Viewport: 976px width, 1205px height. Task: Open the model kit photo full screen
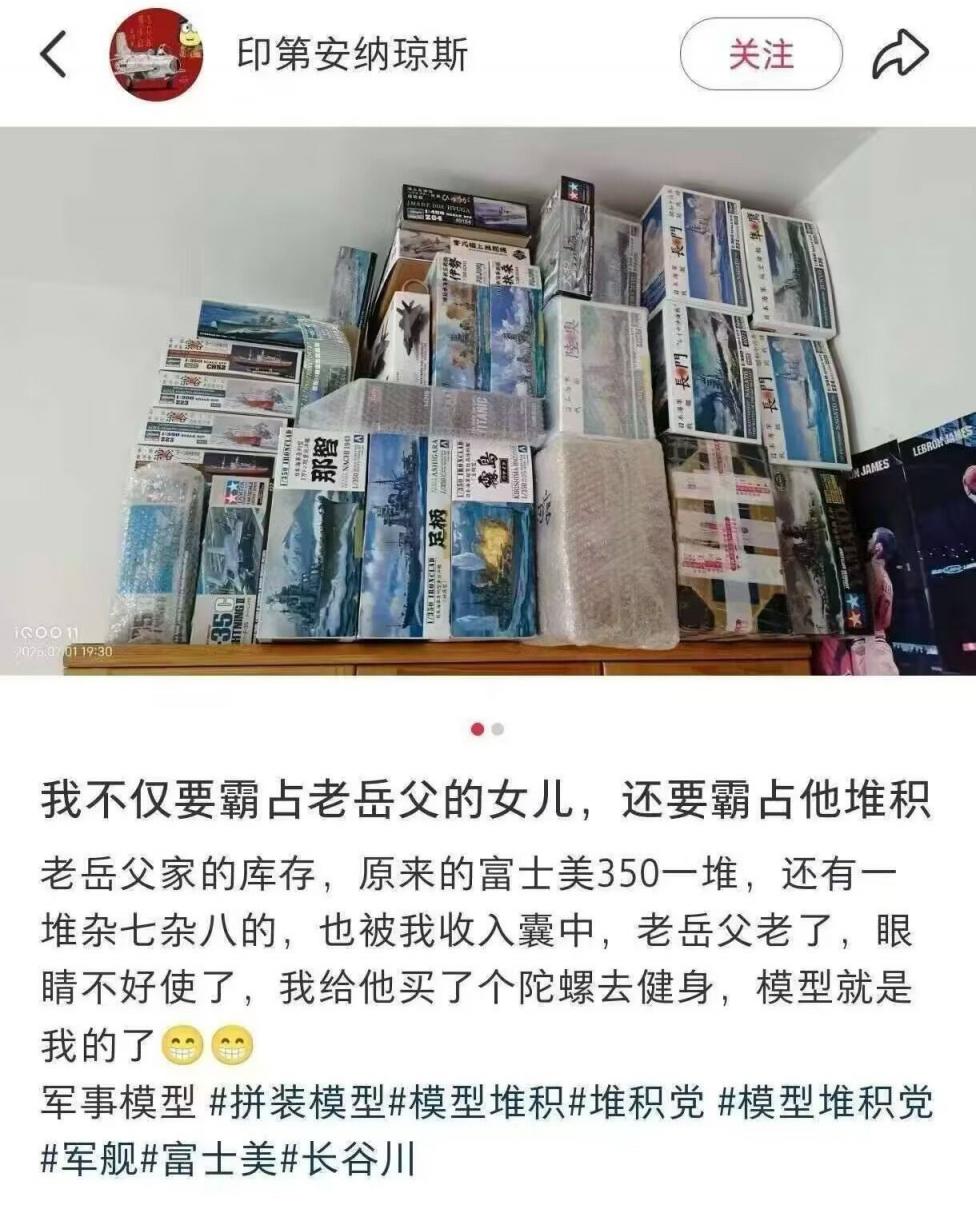point(488,400)
